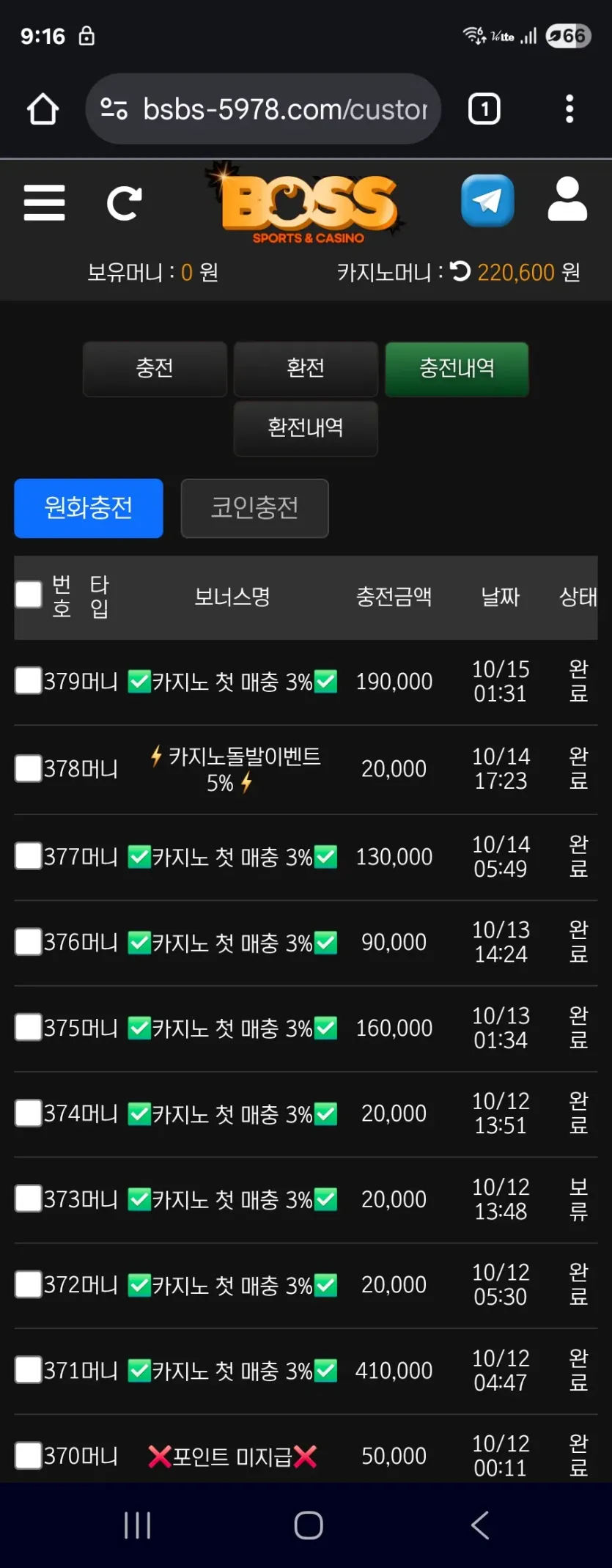Image resolution: width=612 pixels, height=1568 pixels.
Task: Select the checkbox for row 373
Action: pos(29,1199)
